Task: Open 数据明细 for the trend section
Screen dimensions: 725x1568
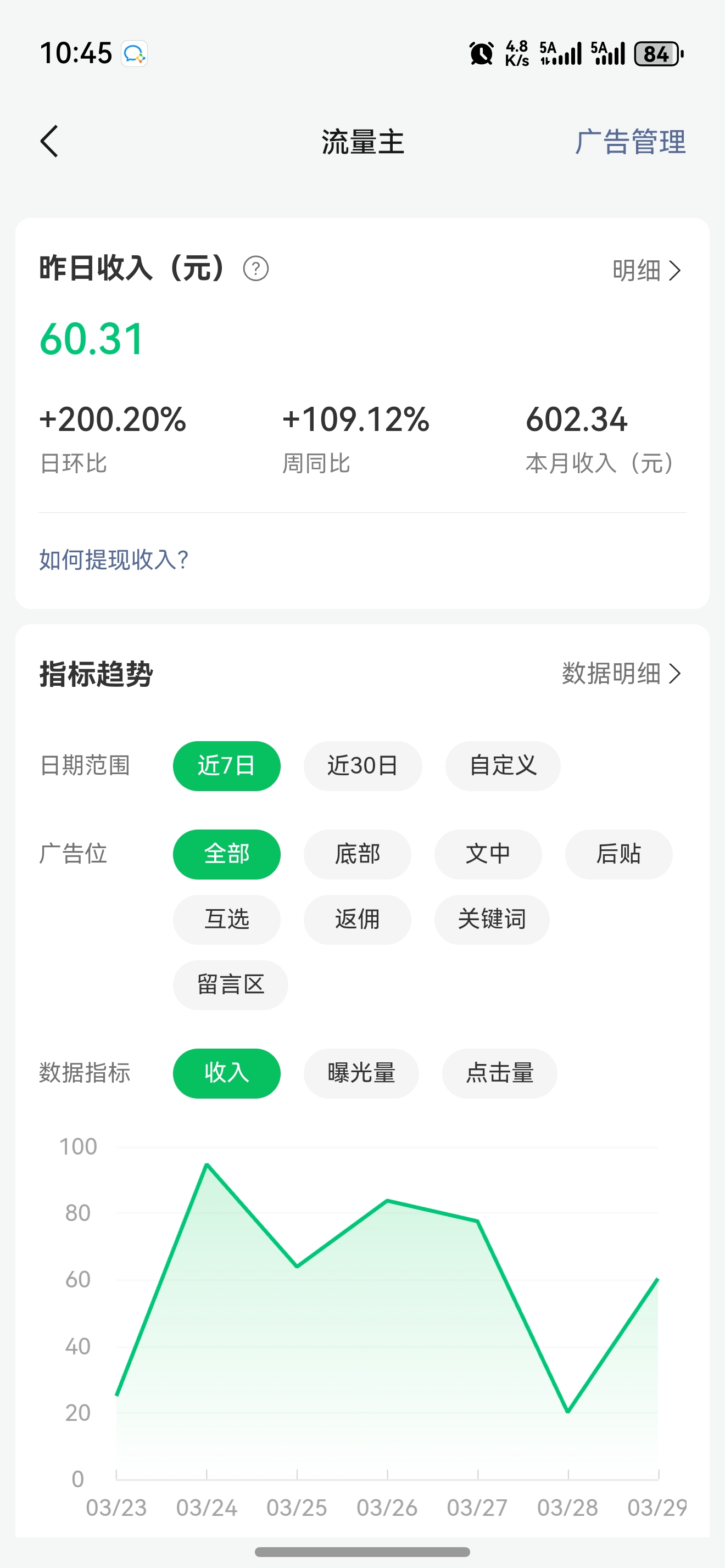Action: [621, 673]
